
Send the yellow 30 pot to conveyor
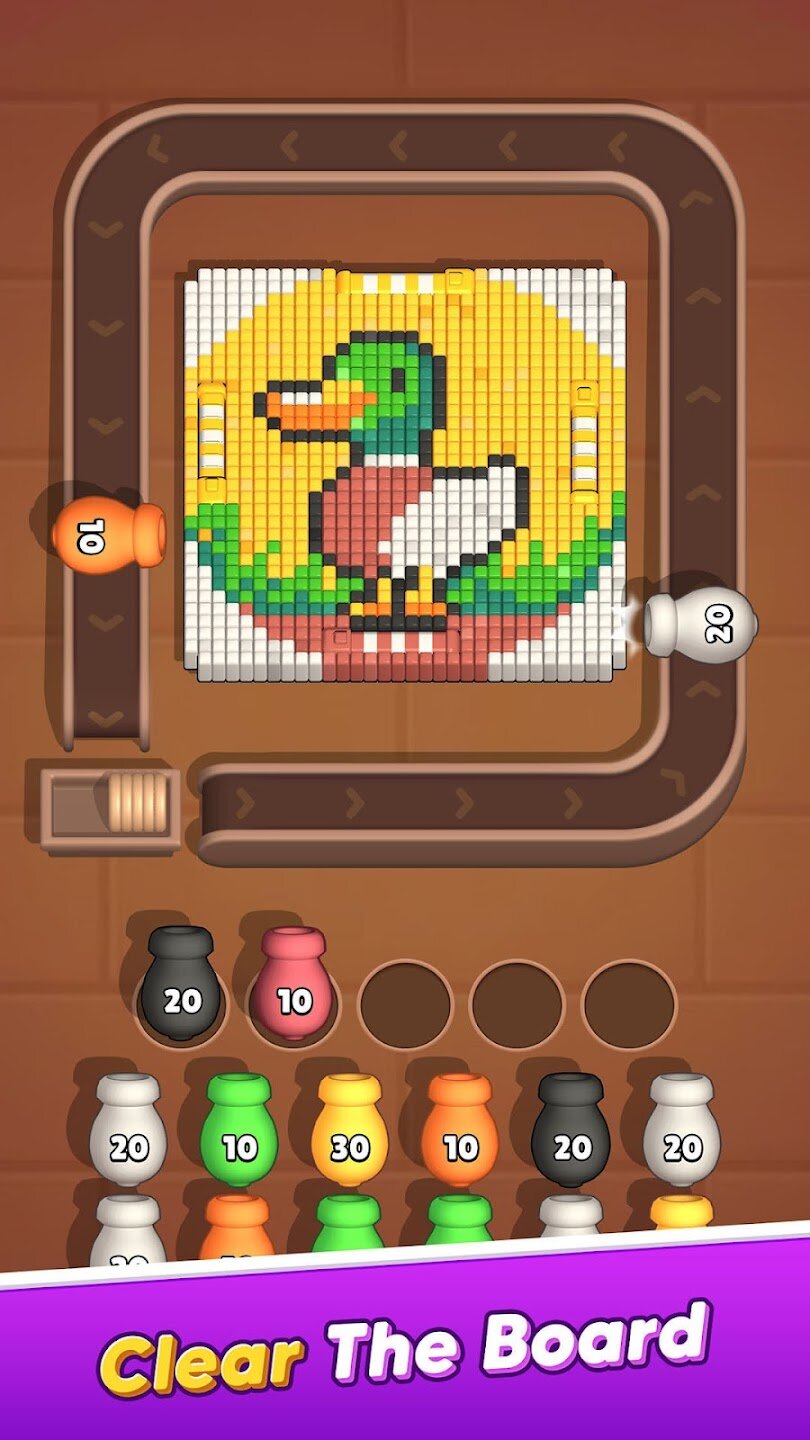[349, 1132]
